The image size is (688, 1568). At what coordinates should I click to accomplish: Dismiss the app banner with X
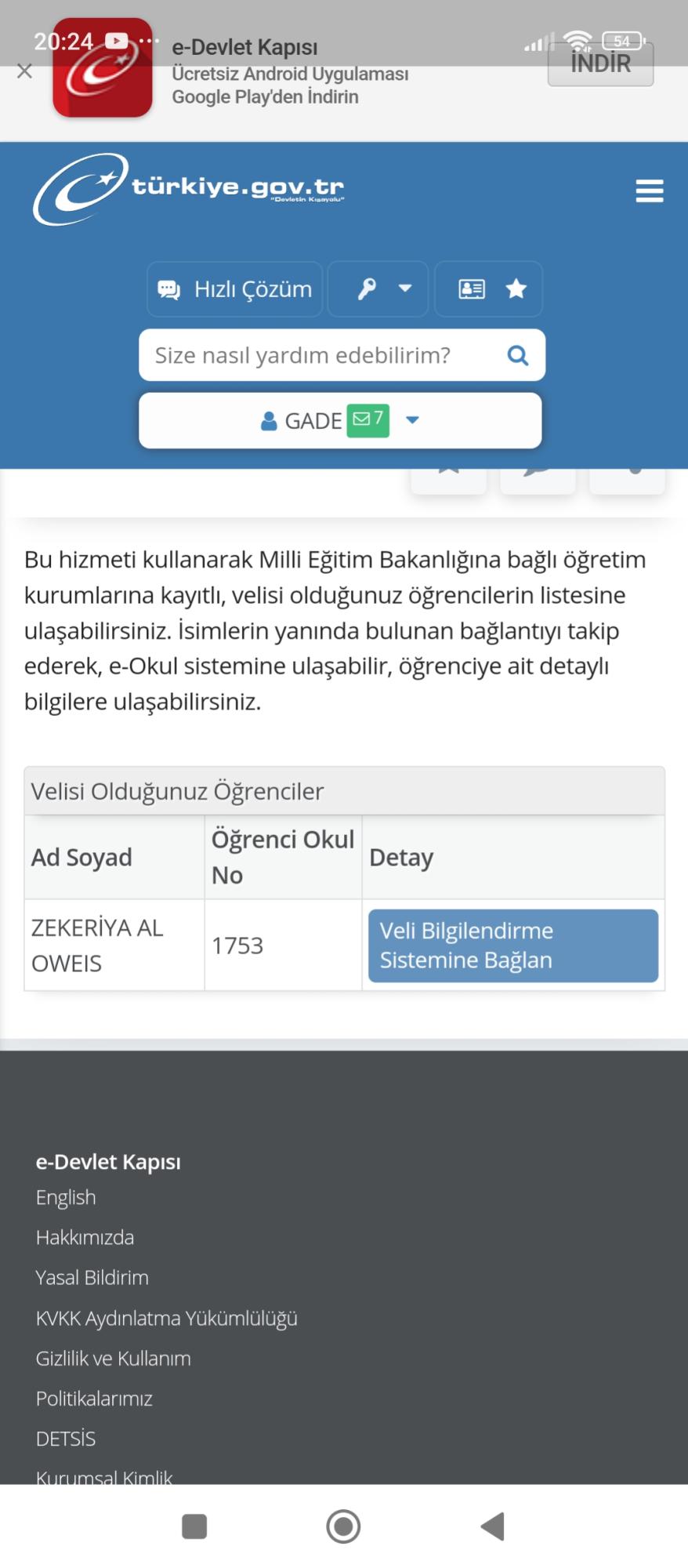24,71
